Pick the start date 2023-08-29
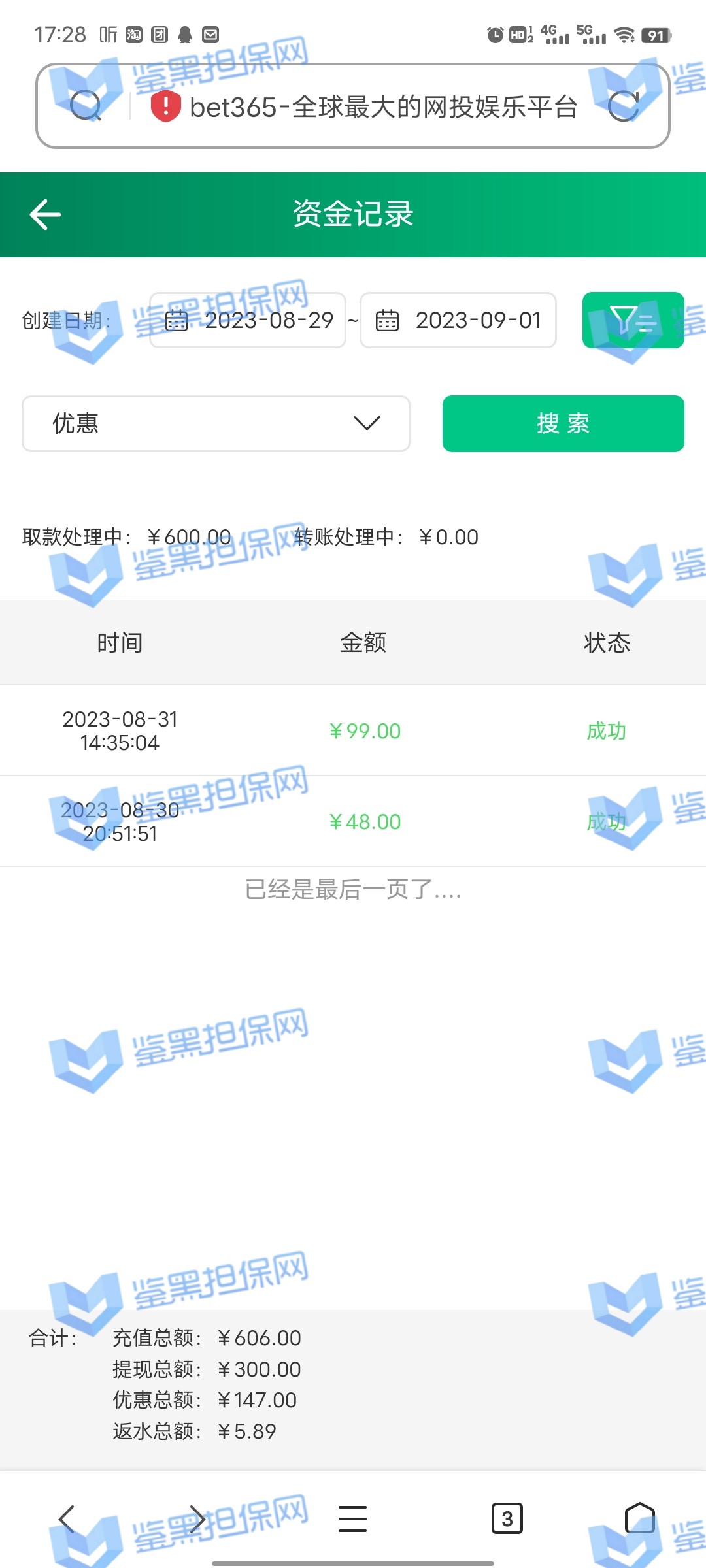 [248, 320]
